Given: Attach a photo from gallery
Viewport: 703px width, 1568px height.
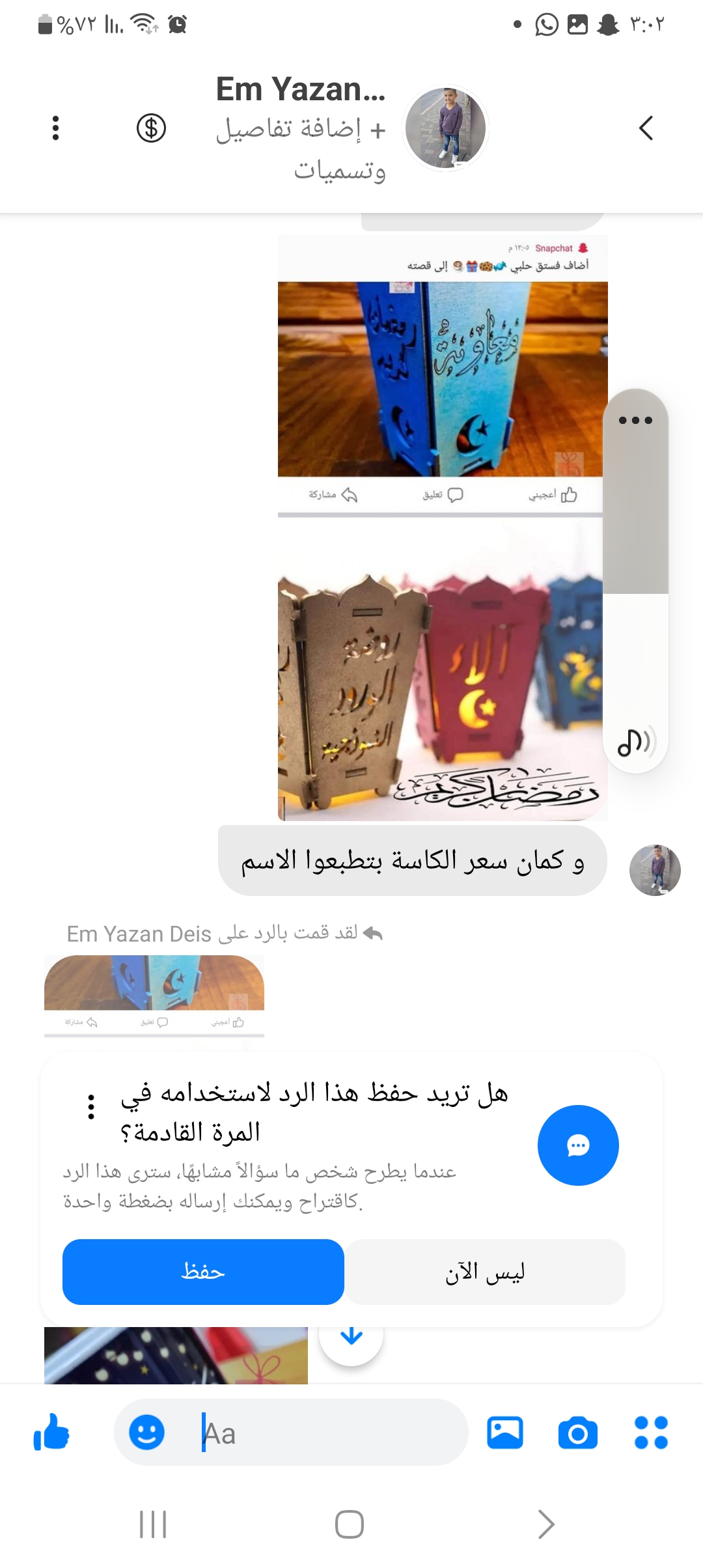Looking at the screenshot, I should [505, 1433].
